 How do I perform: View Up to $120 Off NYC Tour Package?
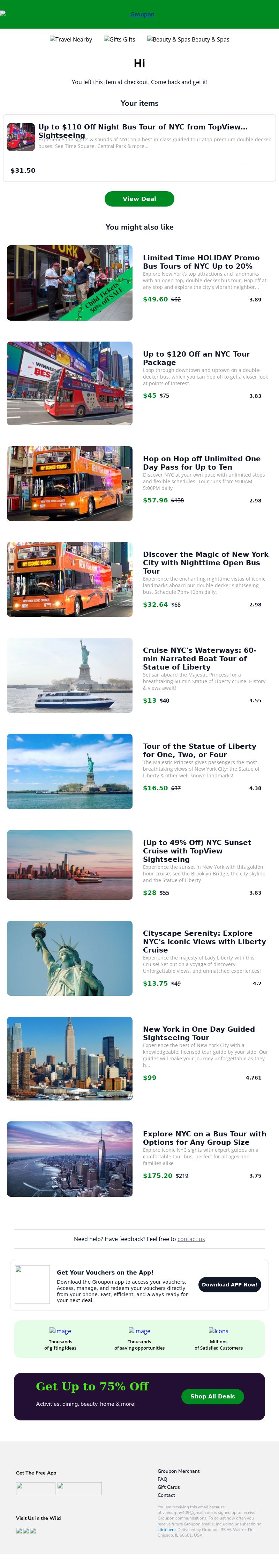point(196,358)
